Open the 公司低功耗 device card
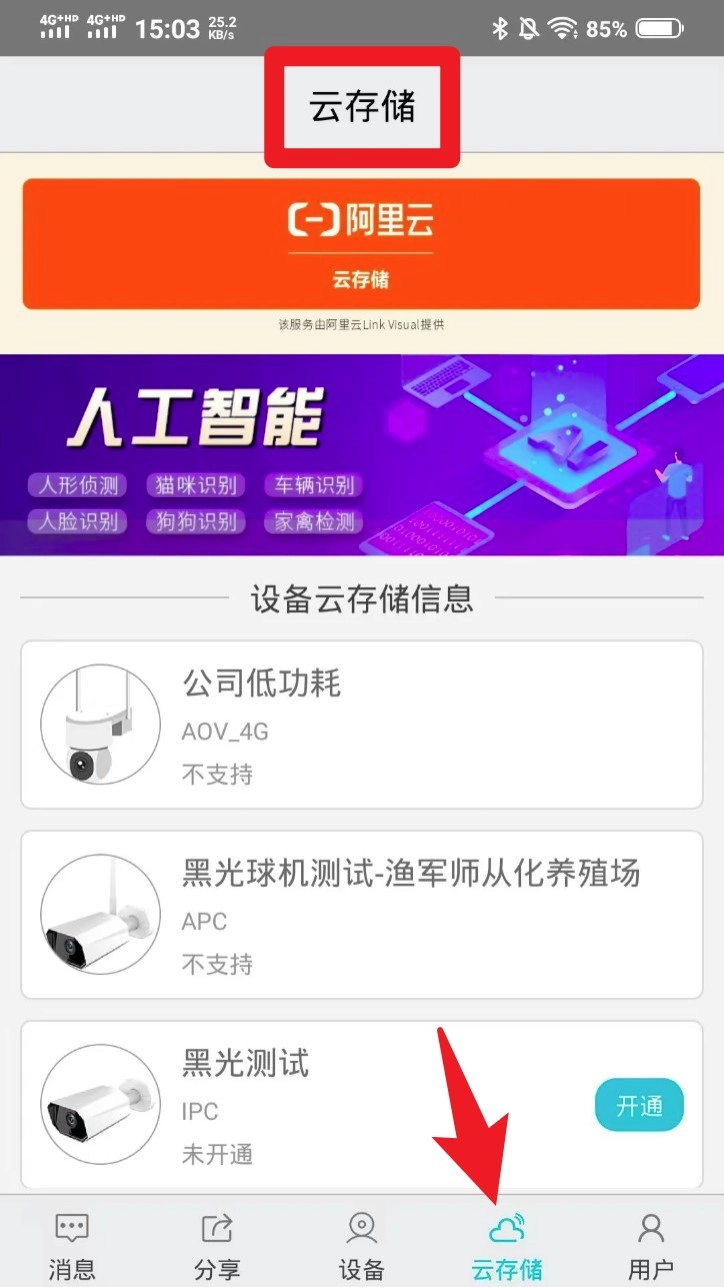 tap(361, 724)
